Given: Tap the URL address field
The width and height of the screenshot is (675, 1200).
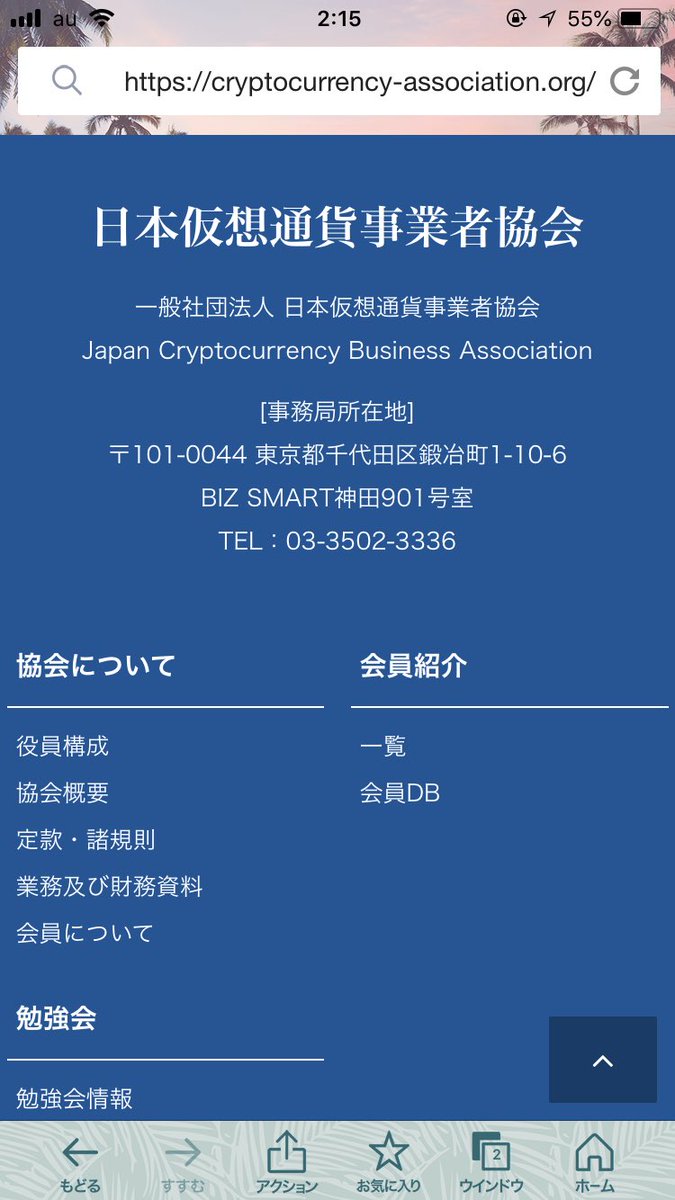Looking at the screenshot, I should tap(338, 81).
